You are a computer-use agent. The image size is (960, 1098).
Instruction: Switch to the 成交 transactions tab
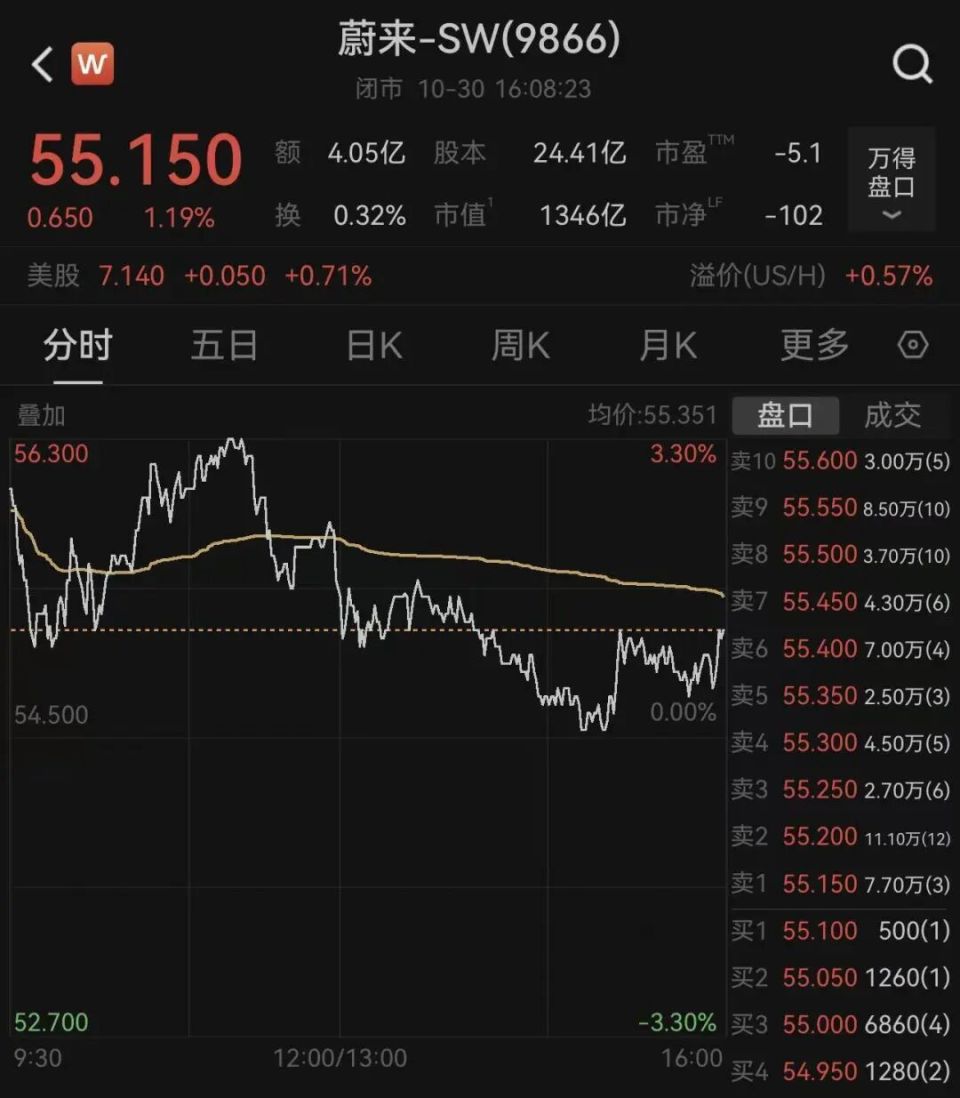click(x=893, y=416)
